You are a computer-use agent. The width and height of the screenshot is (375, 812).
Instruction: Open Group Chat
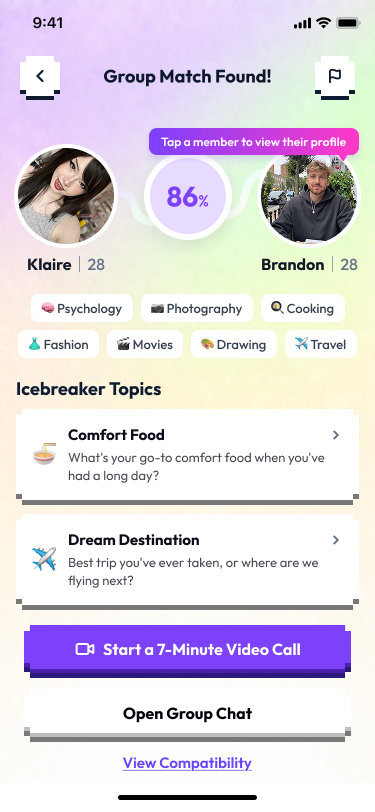point(188,715)
